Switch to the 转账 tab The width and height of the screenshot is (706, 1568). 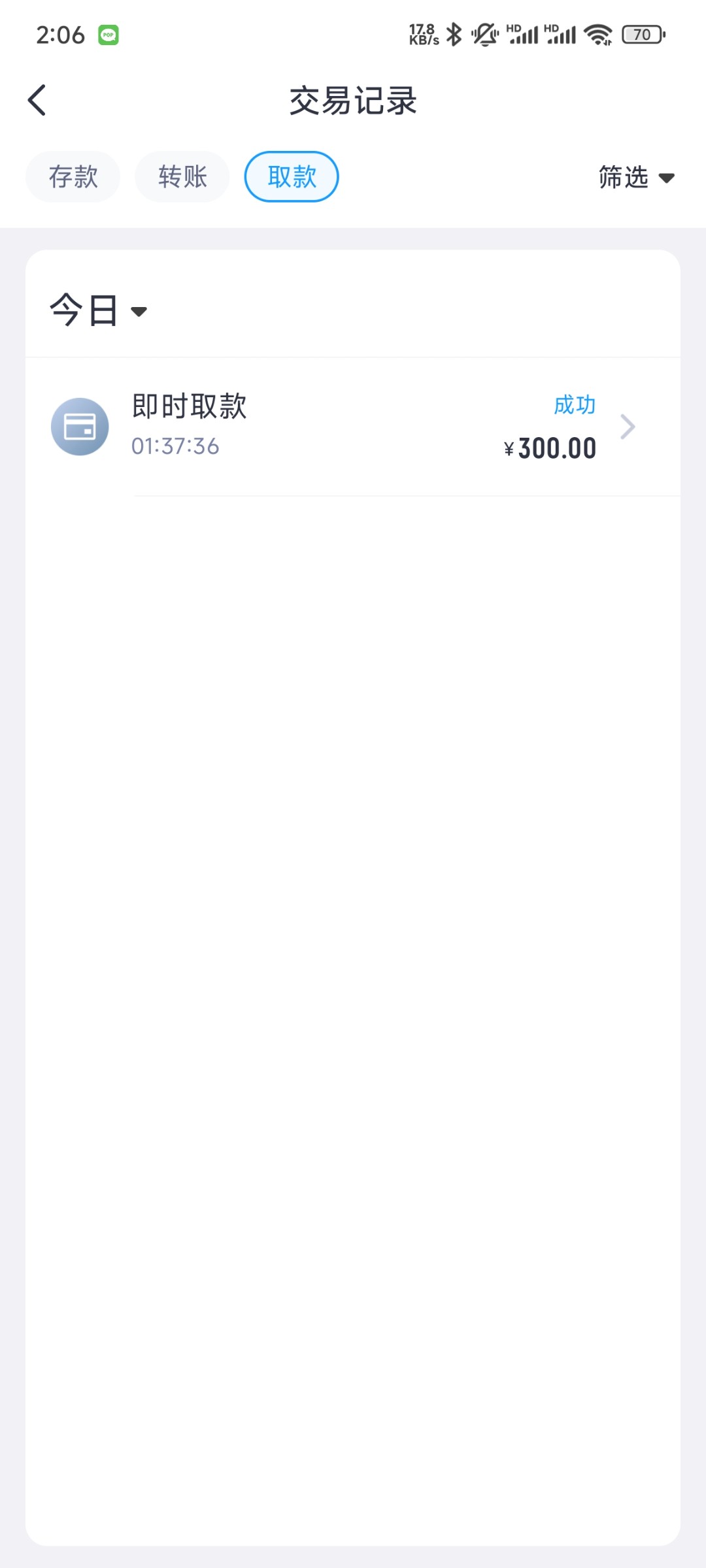182,177
